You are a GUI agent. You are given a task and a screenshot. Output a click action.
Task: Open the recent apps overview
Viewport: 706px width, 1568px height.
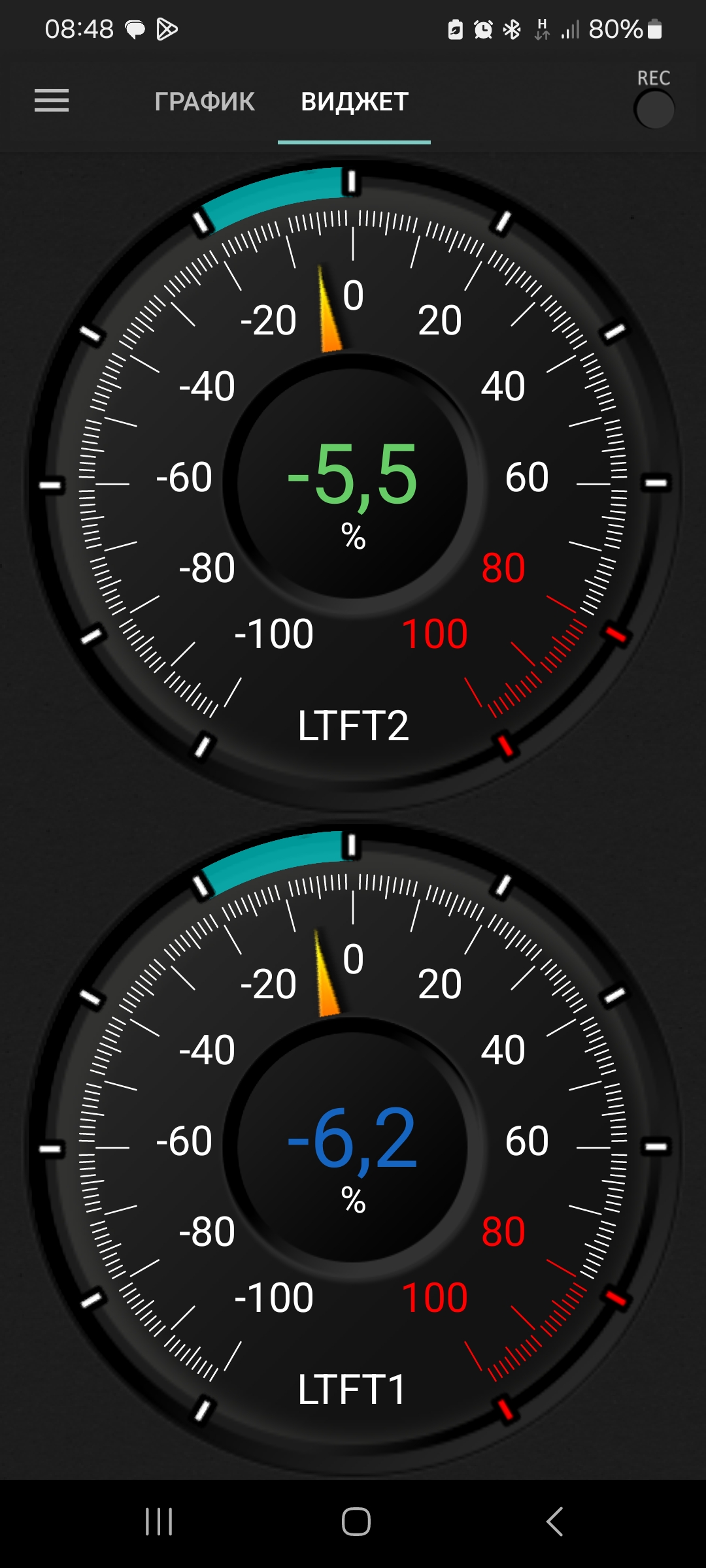pos(159,1521)
